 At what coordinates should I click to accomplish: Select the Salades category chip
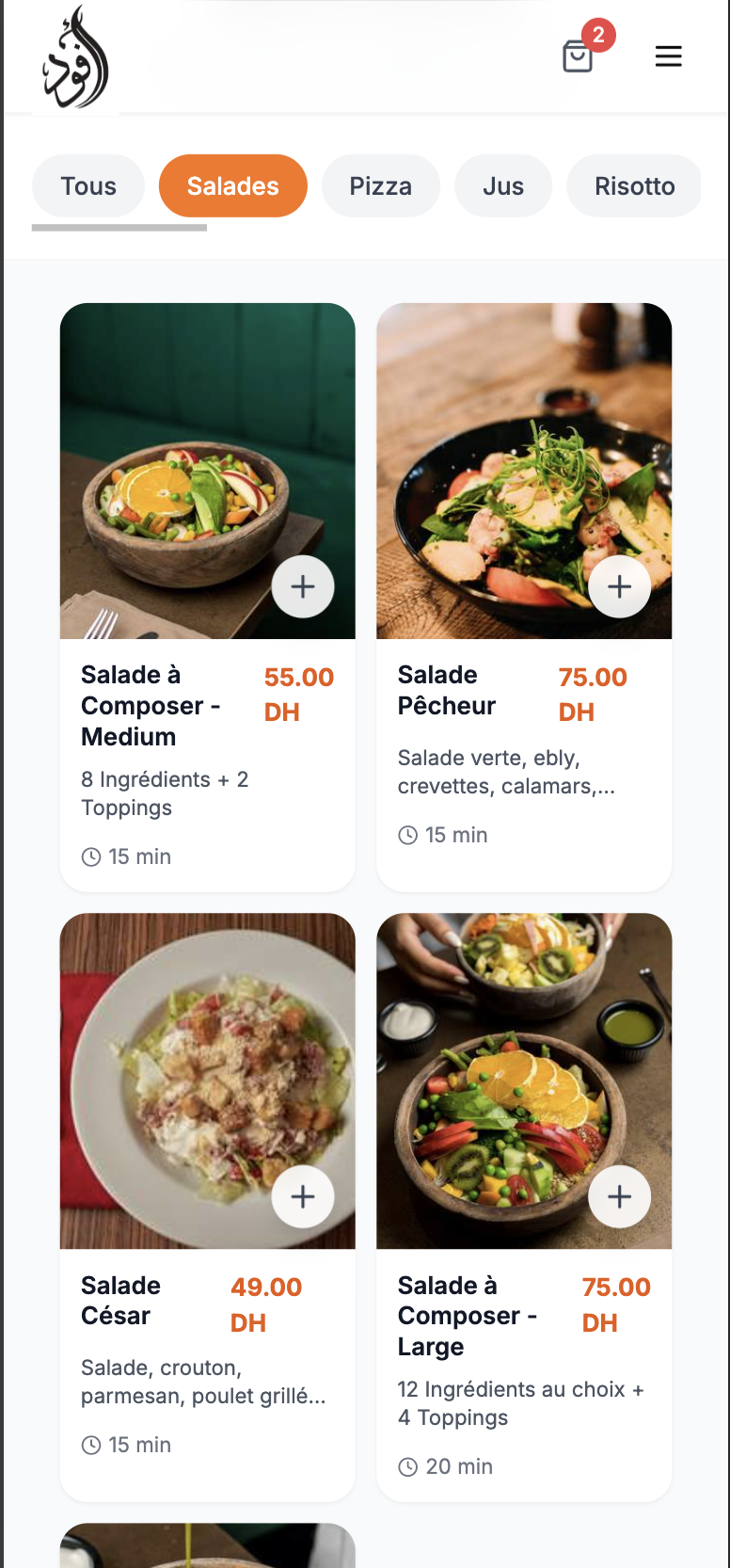pyautogui.click(x=232, y=186)
